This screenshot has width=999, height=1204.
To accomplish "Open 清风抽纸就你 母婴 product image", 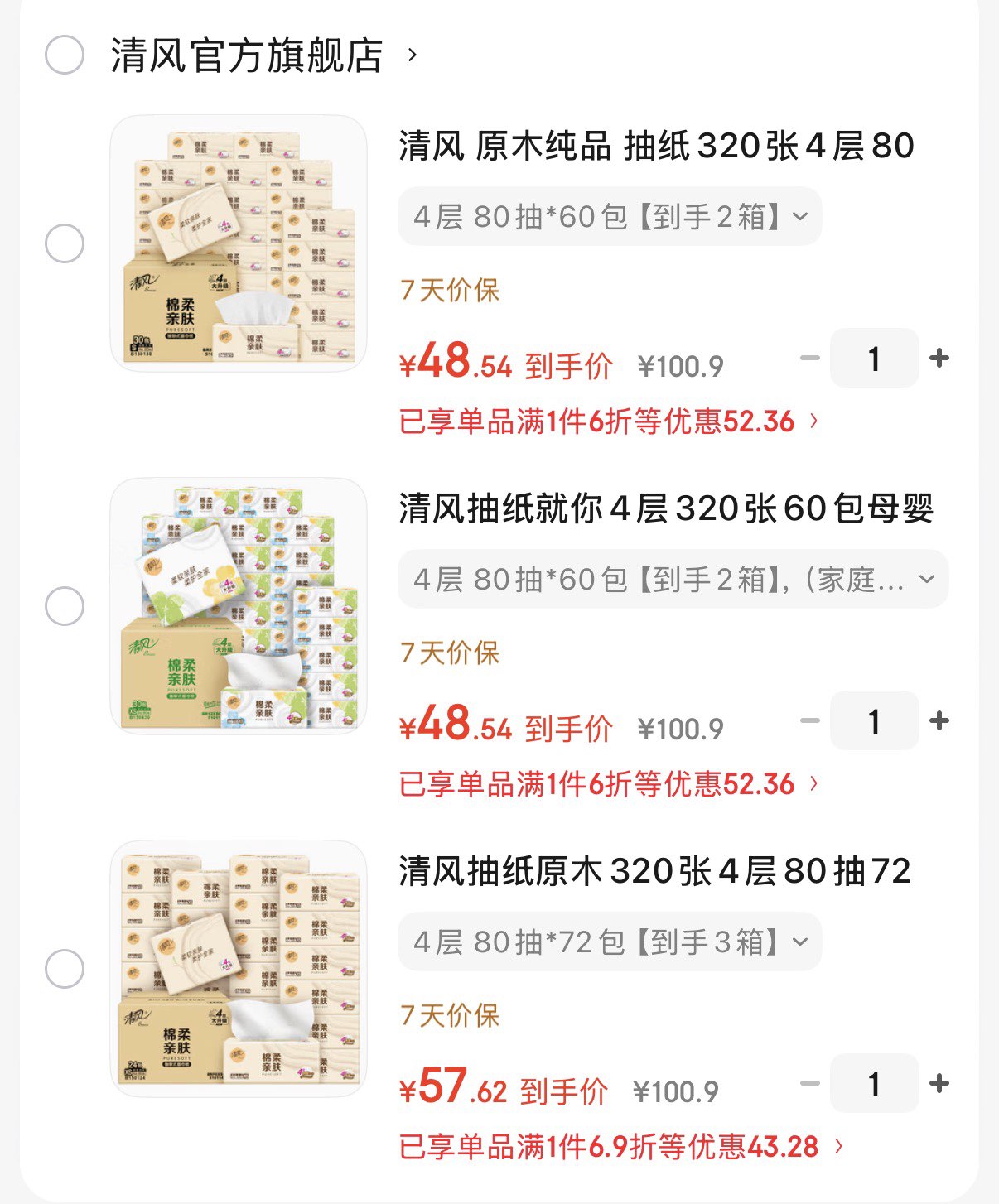I will [239, 606].
